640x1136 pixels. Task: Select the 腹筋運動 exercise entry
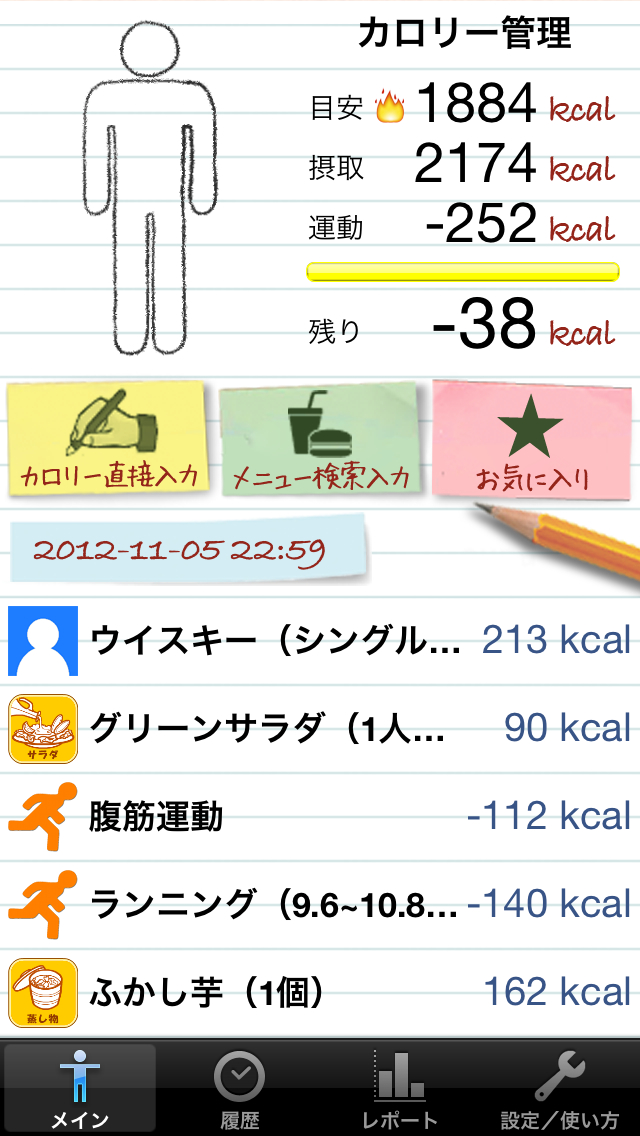click(x=320, y=817)
